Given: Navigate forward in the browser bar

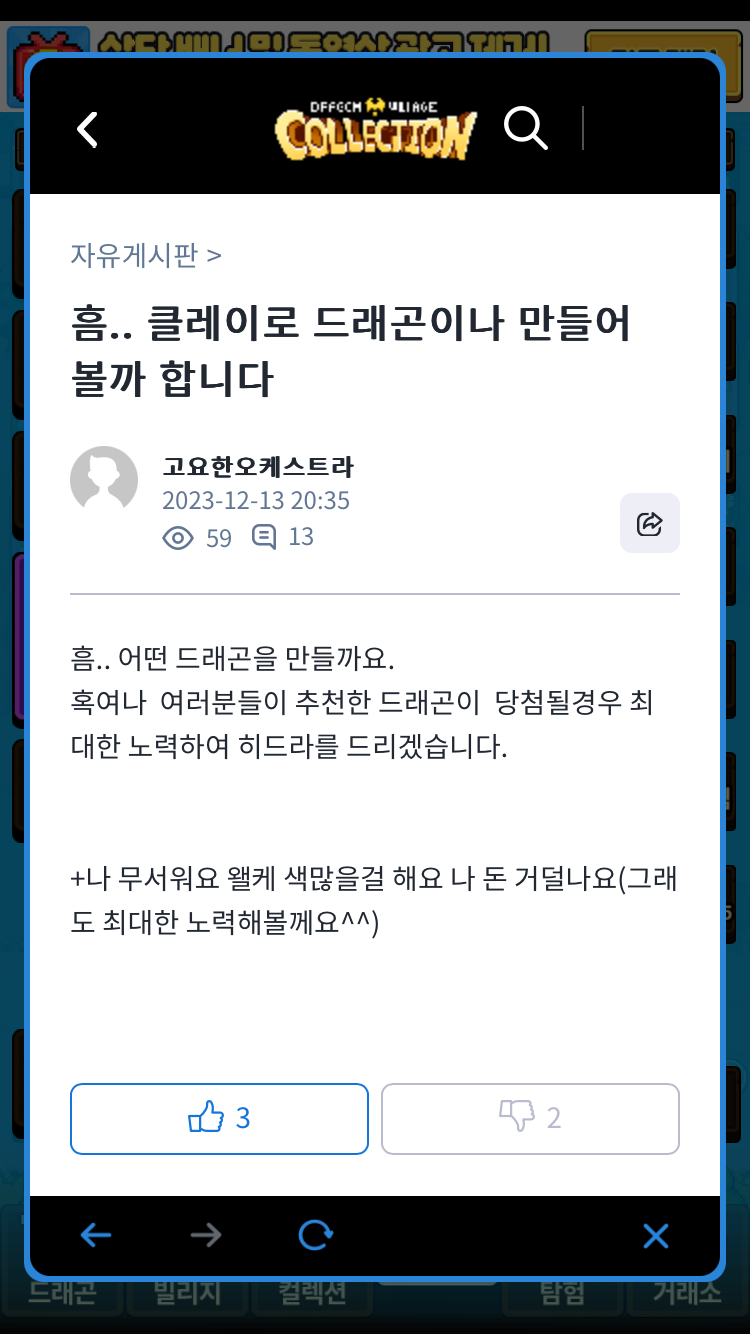Looking at the screenshot, I should point(206,1237).
